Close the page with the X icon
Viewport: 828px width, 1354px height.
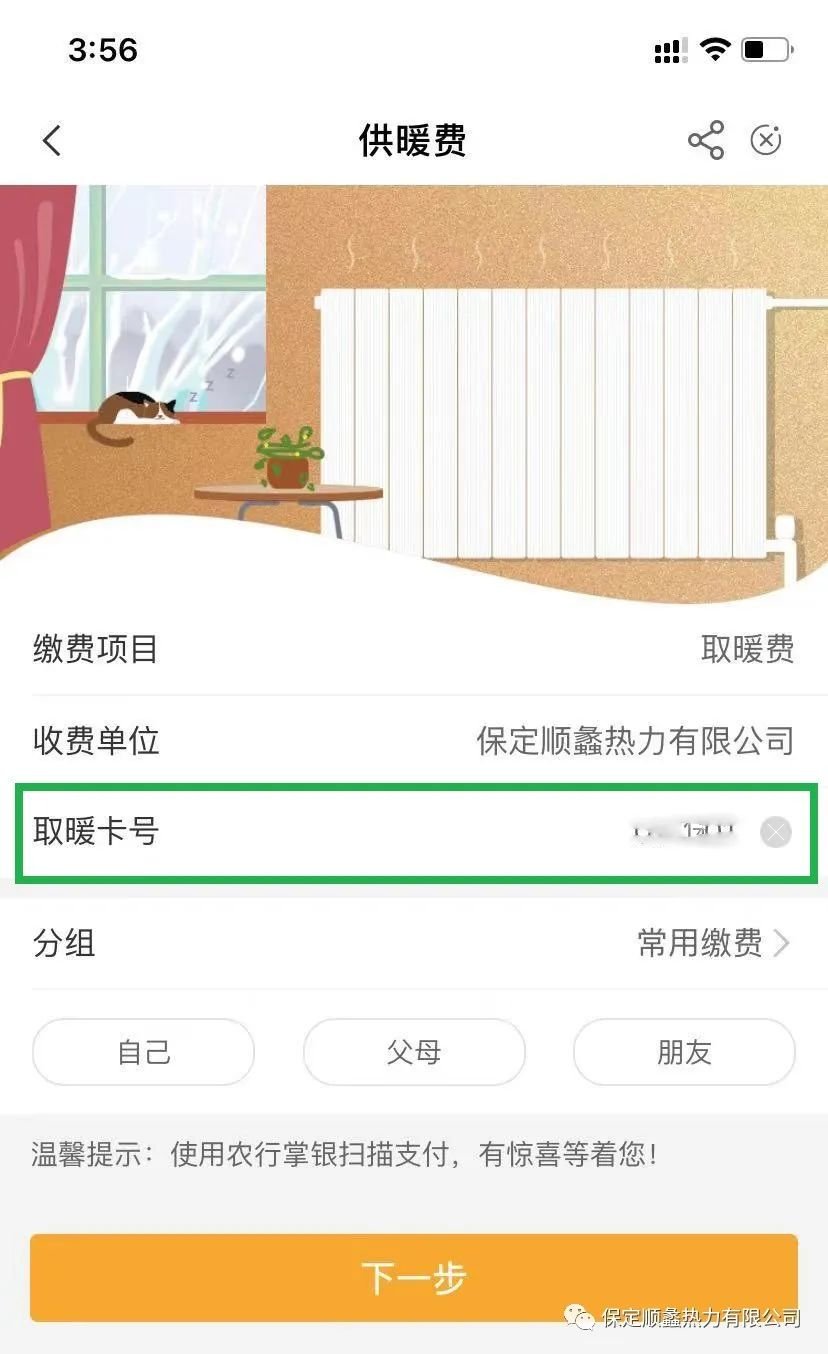click(766, 141)
